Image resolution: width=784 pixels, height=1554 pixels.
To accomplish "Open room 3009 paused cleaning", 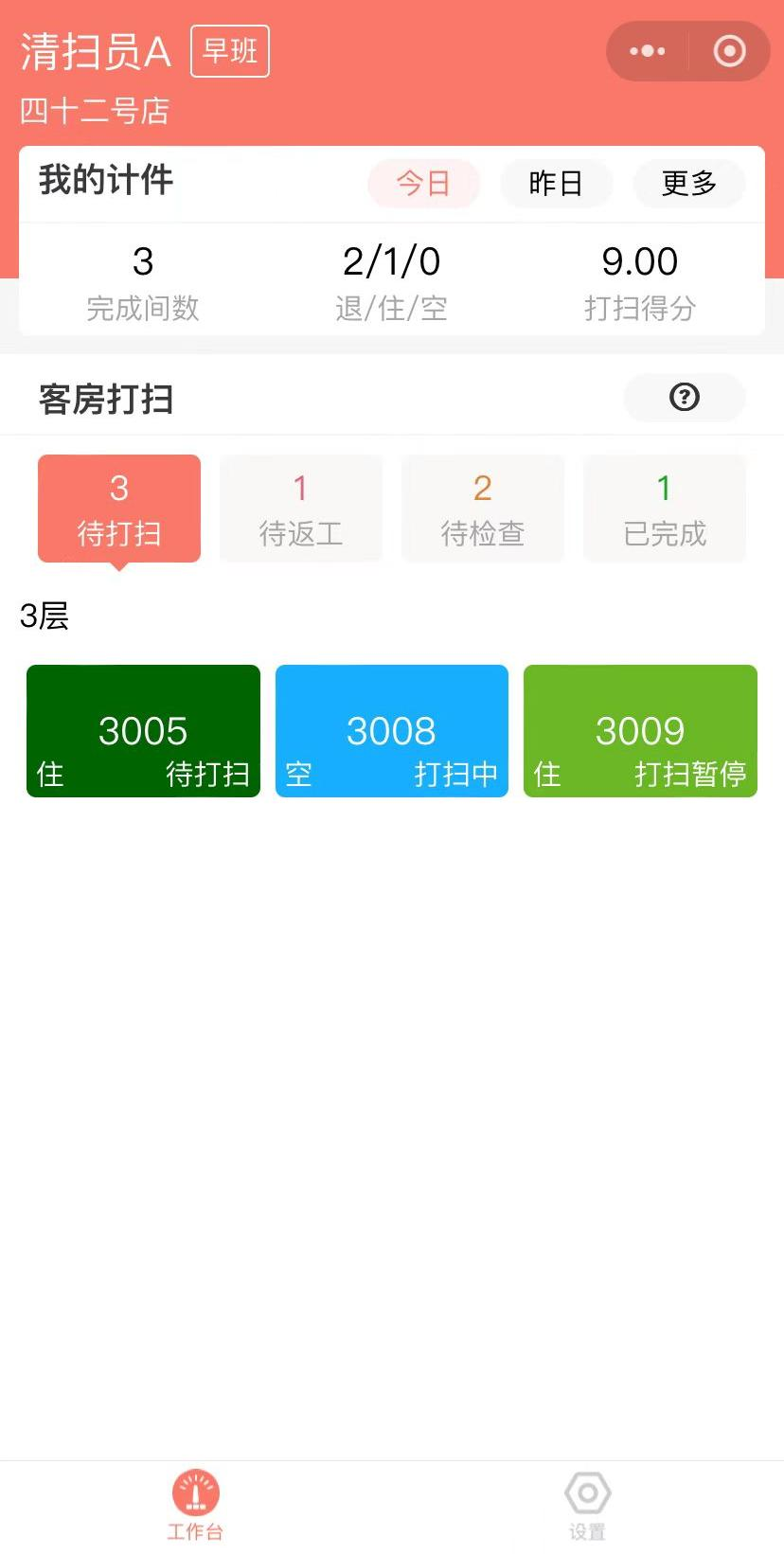I will pyautogui.click(x=640, y=731).
